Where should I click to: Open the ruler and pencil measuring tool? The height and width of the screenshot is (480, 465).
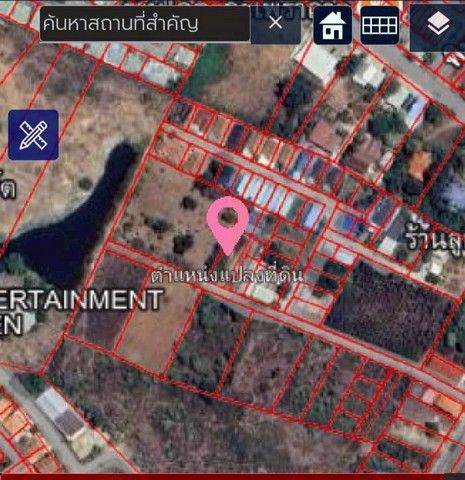pos(33,135)
